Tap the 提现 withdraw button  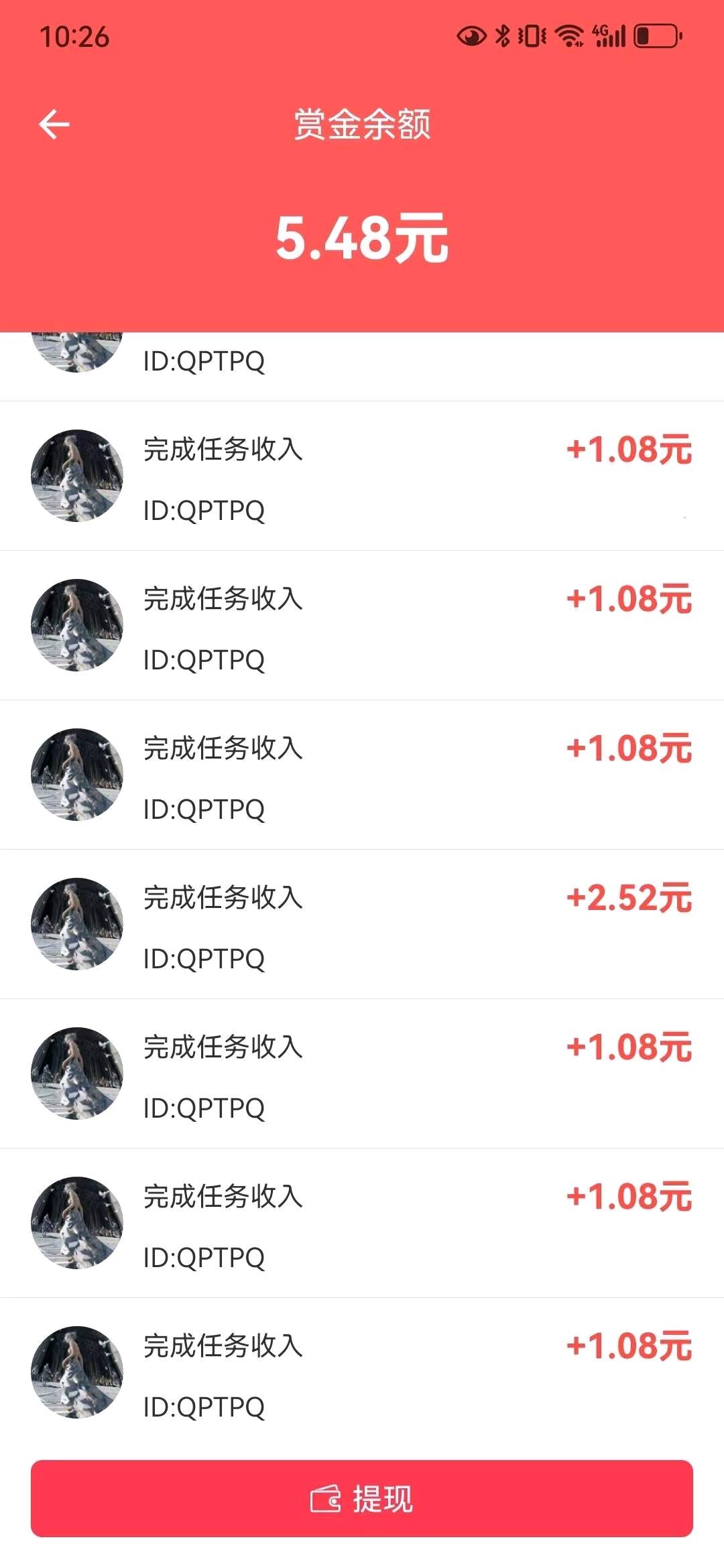362,1498
